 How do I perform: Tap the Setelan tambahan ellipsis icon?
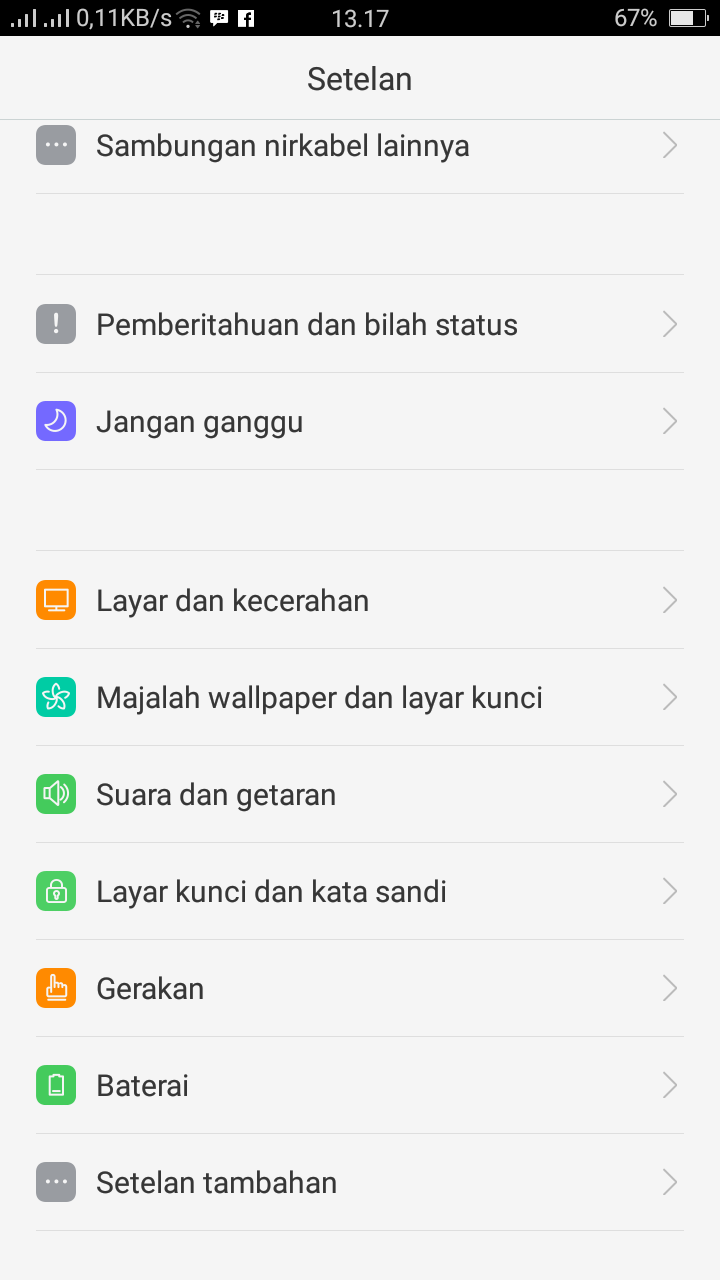tap(56, 1181)
